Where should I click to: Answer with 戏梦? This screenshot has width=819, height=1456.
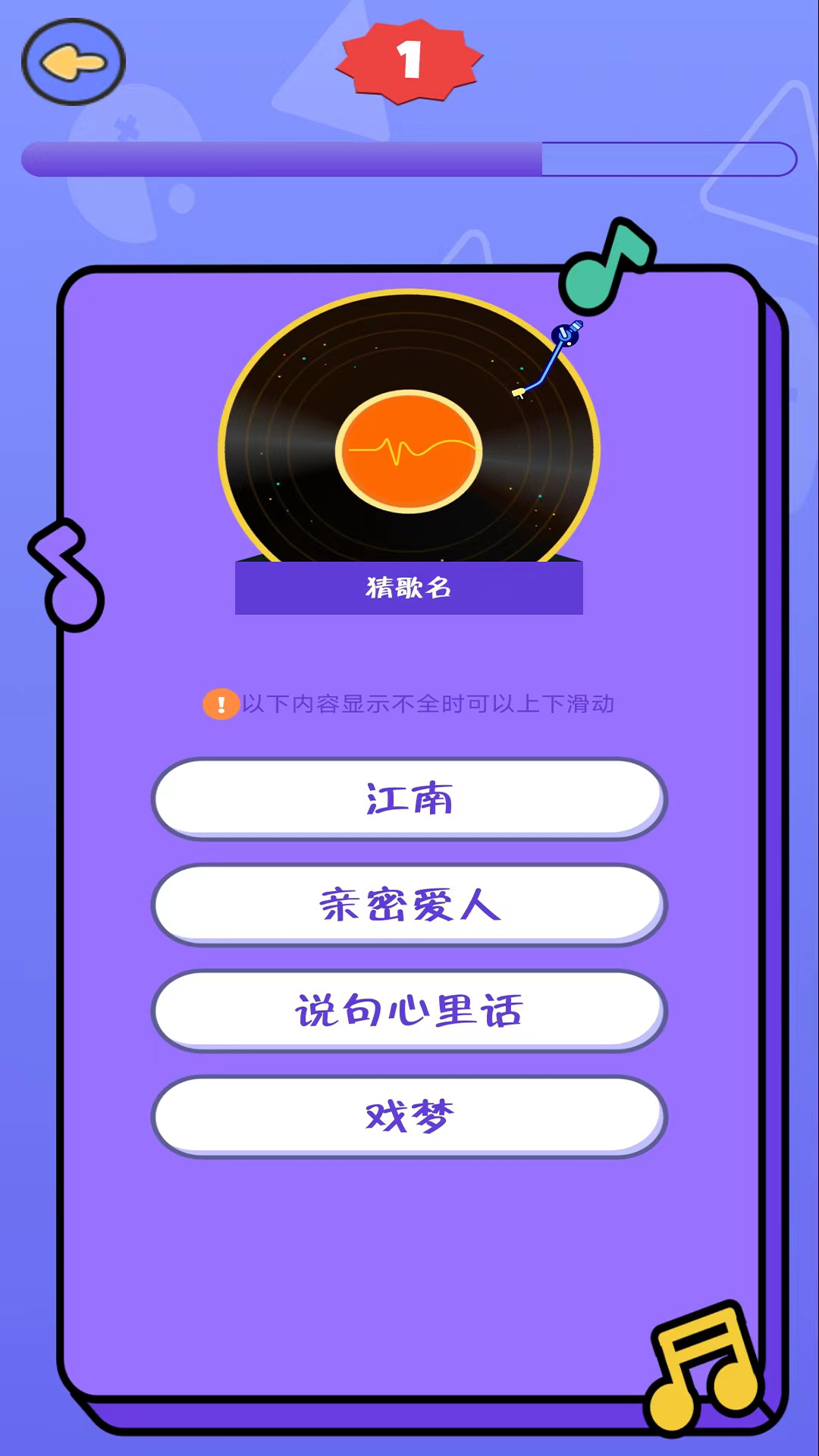(x=409, y=1116)
